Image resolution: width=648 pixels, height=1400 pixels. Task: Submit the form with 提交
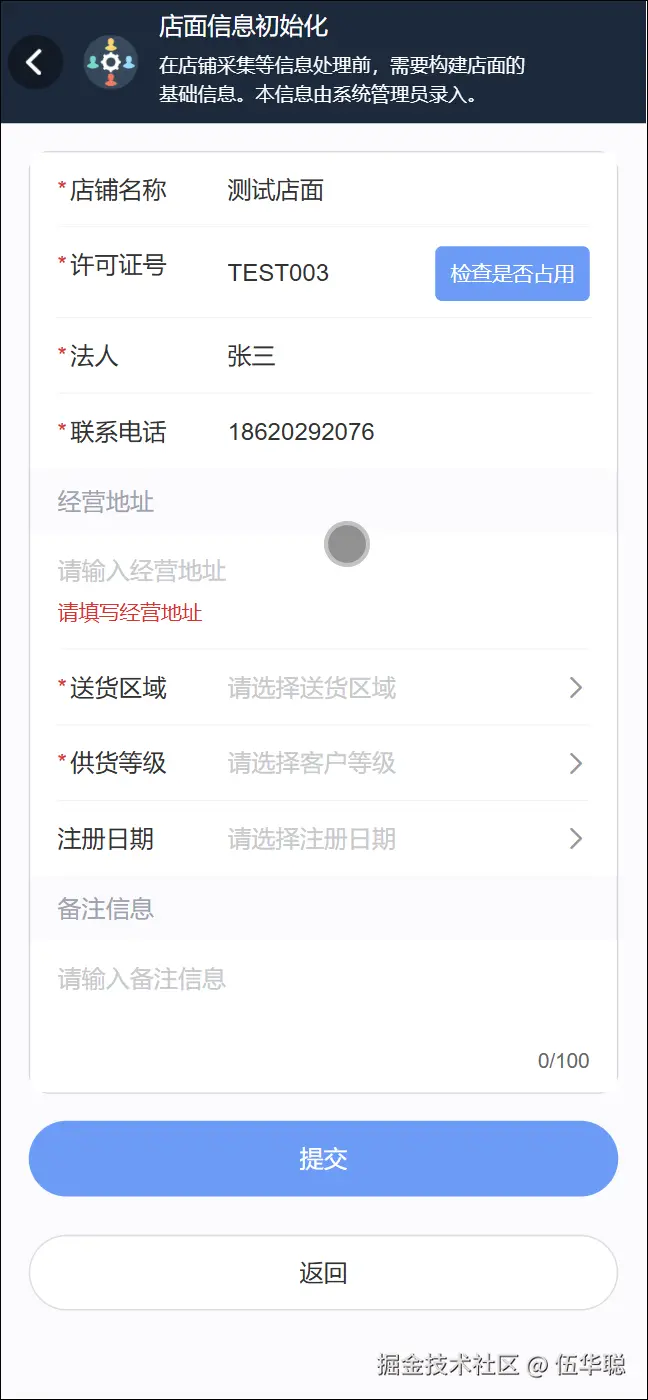coord(323,1158)
